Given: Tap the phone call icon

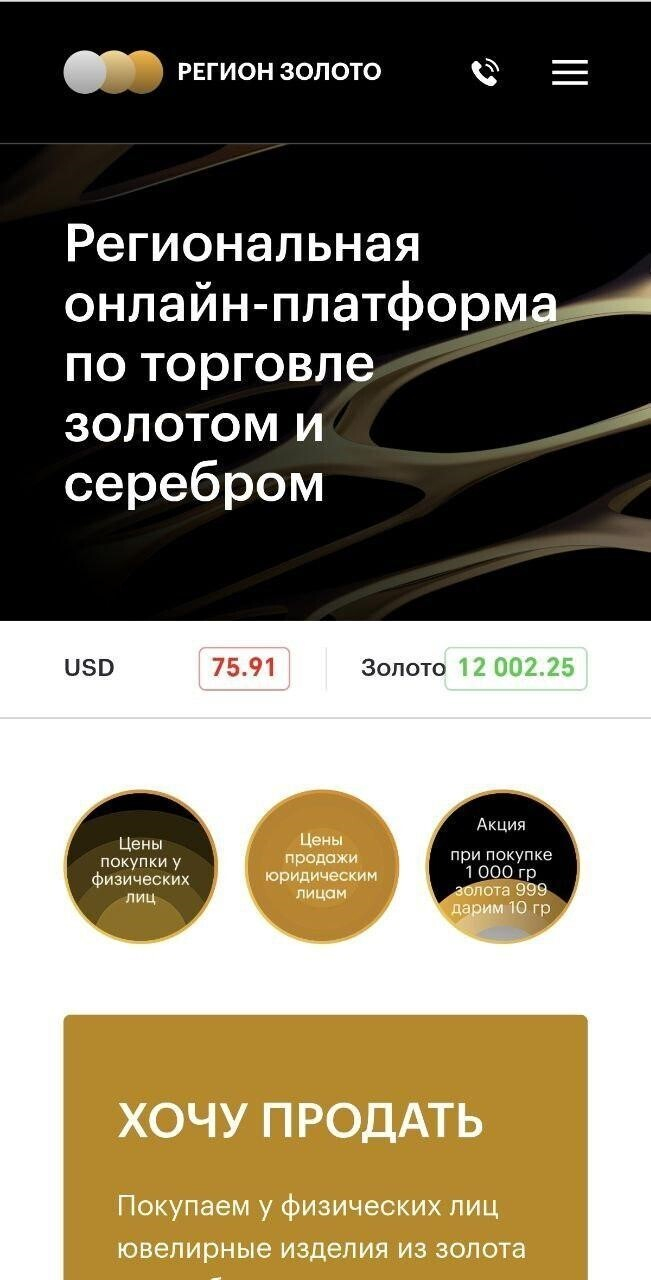Looking at the screenshot, I should (485, 72).
